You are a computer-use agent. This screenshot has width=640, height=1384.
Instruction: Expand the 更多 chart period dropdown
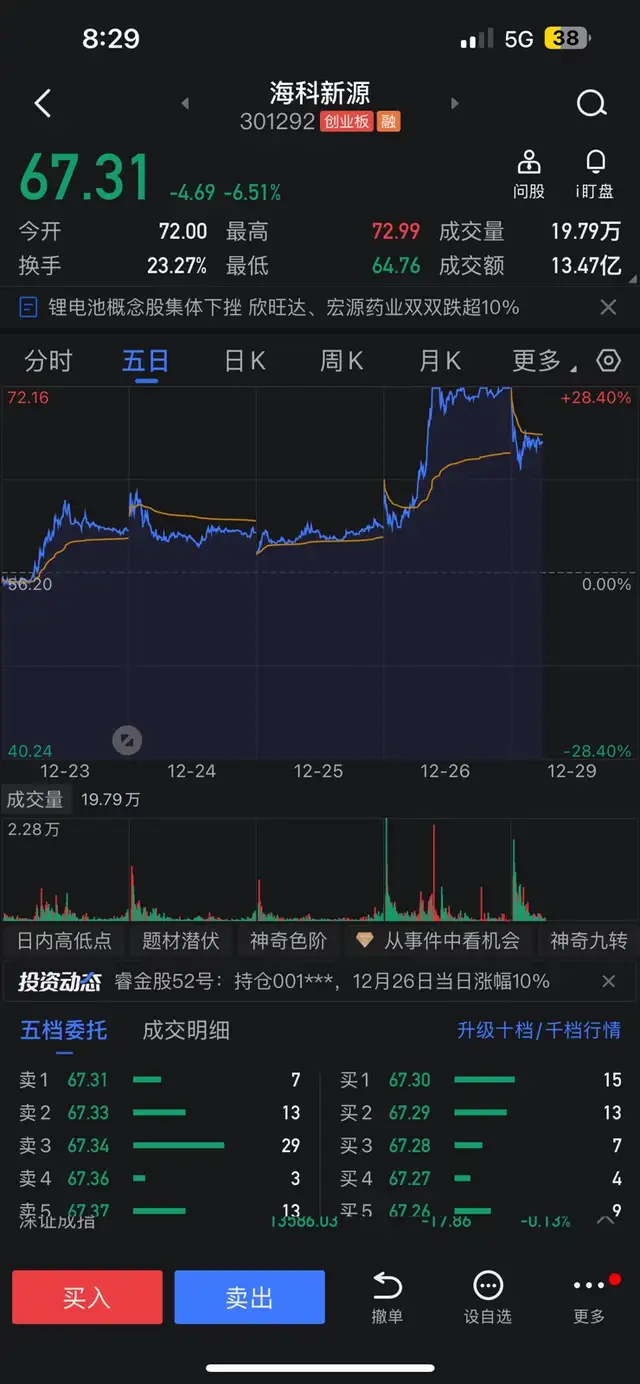[x=541, y=361]
